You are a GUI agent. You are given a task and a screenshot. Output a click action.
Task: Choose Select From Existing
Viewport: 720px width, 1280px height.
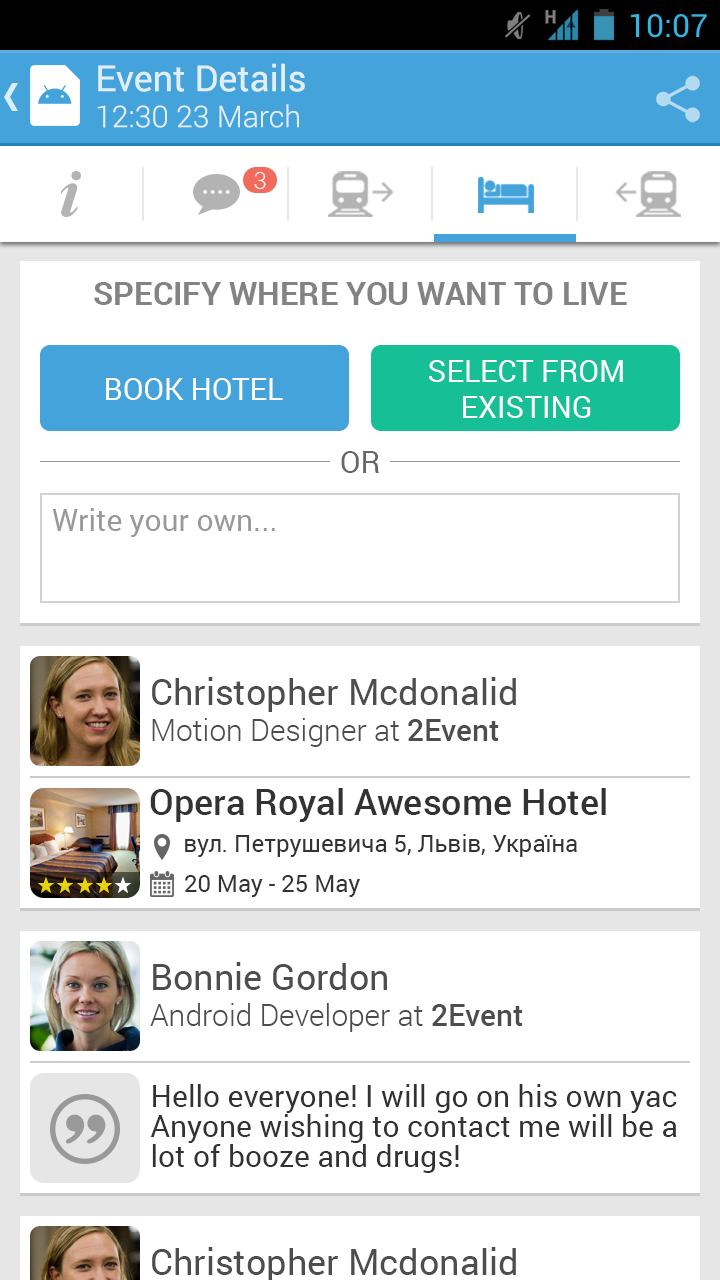(x=525, y=388)
